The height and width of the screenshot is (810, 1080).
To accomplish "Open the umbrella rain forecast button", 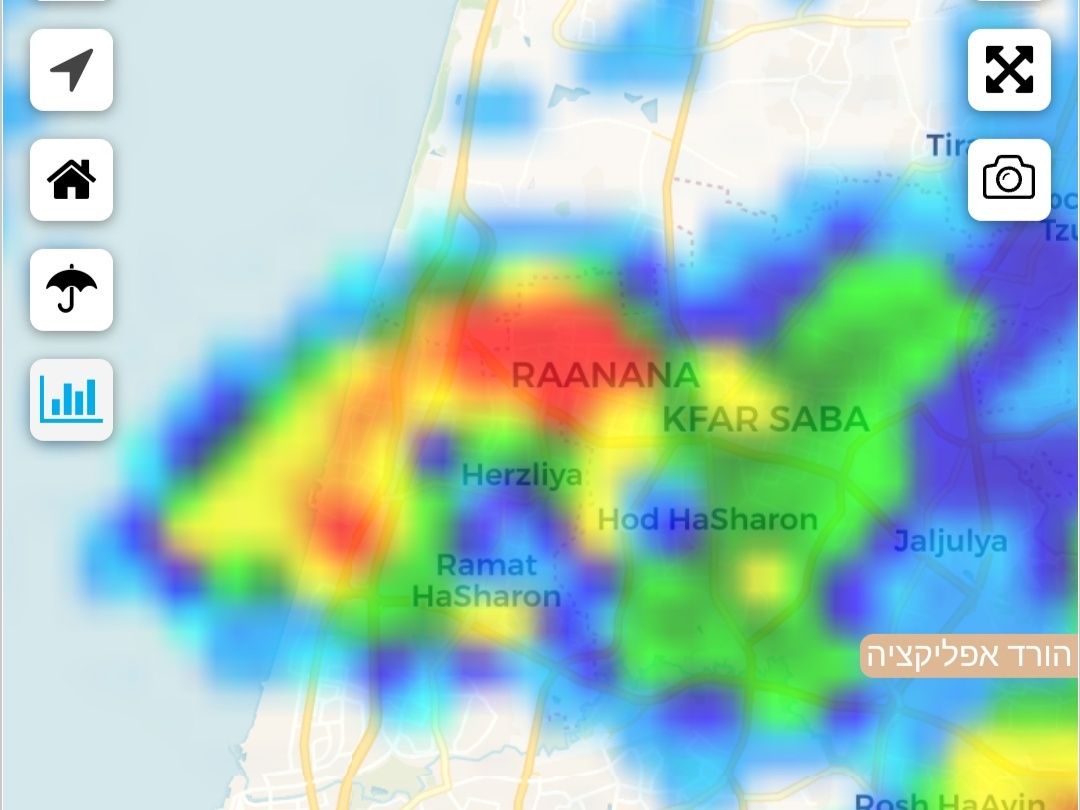I will [71, 290].
